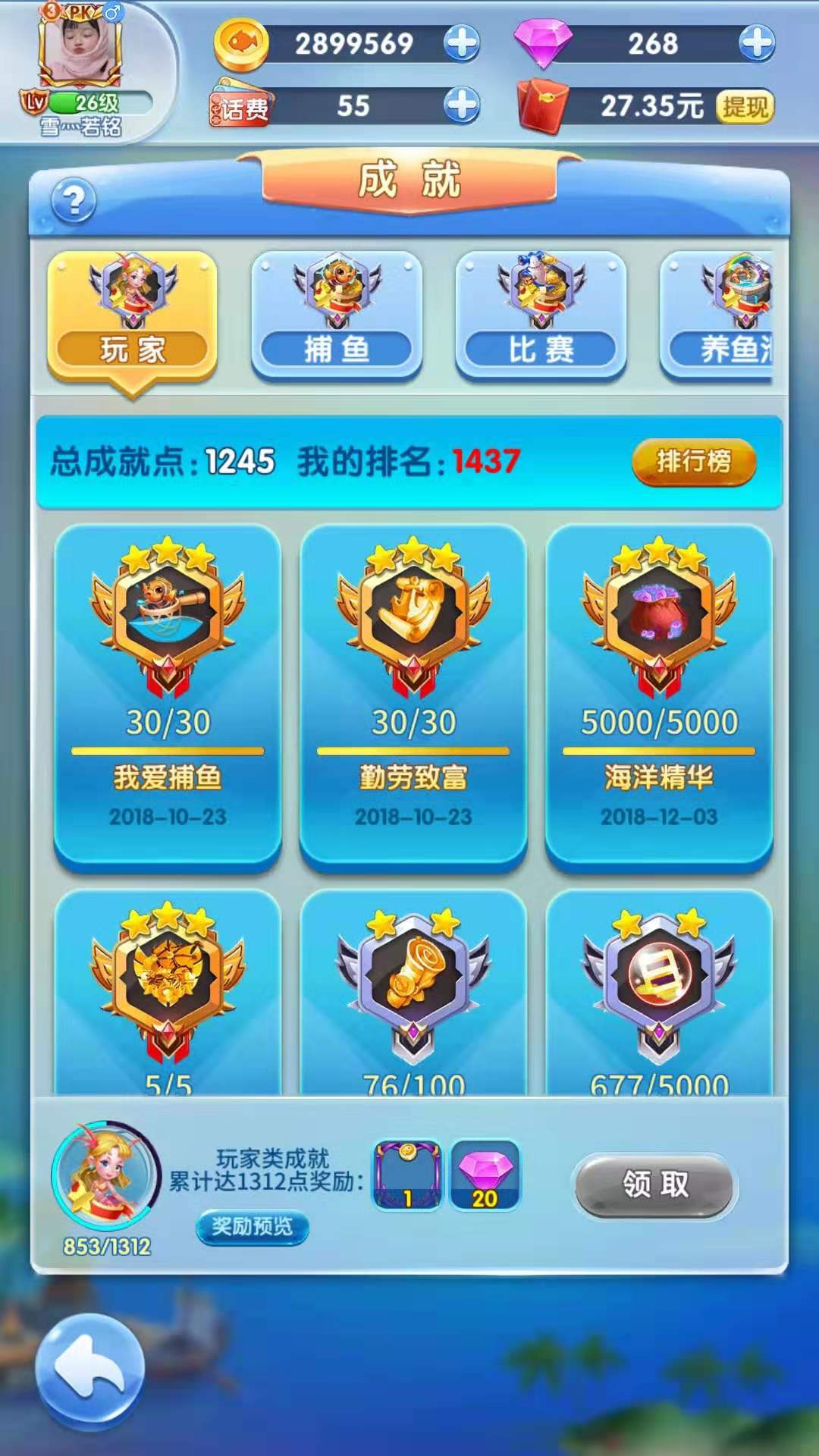Screen dimensions: 819x1456
Task: Open the achievement card showing 677/5000
Action: pos(659,993)
